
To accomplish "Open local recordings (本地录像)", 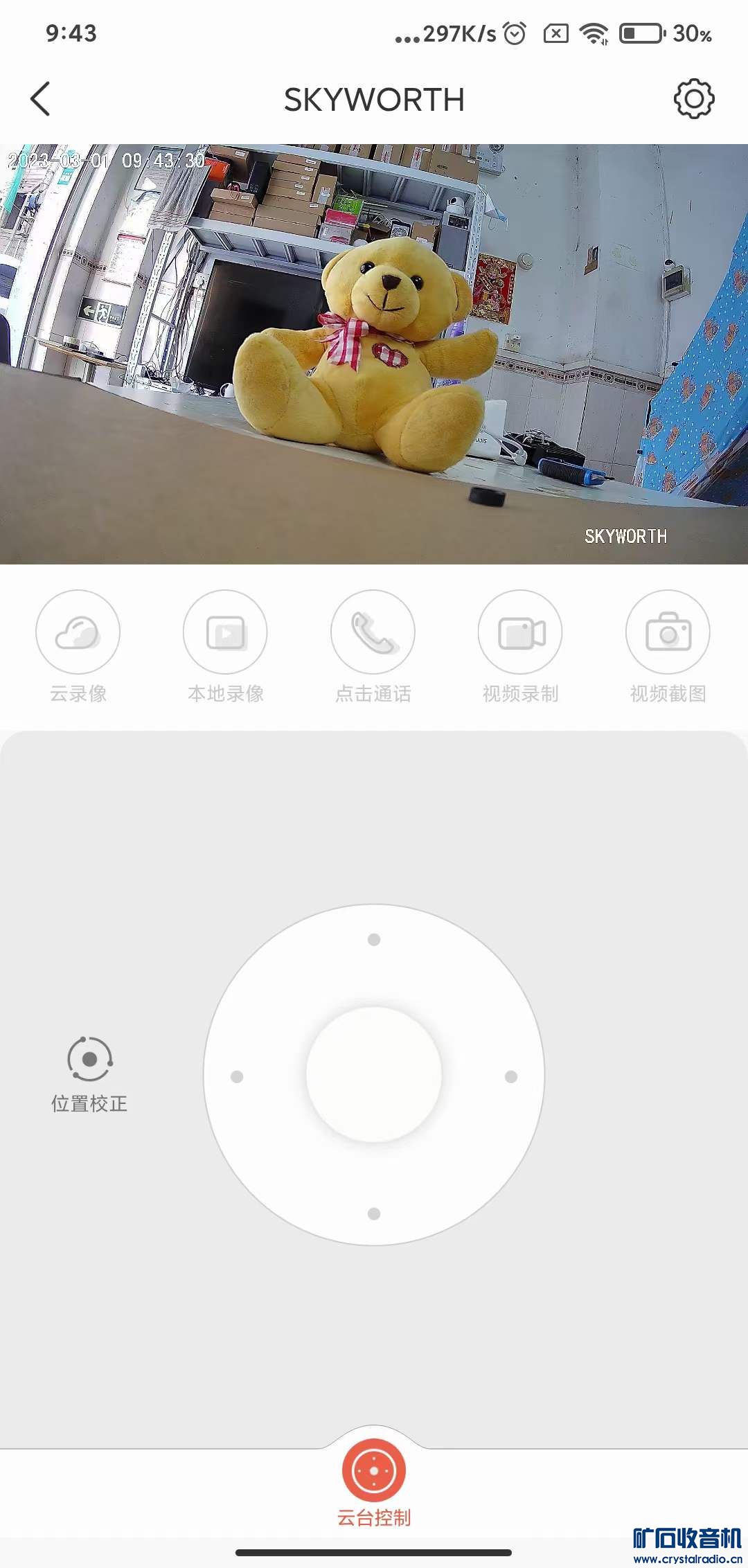I will pyautogui.click(x=225, y=632).
